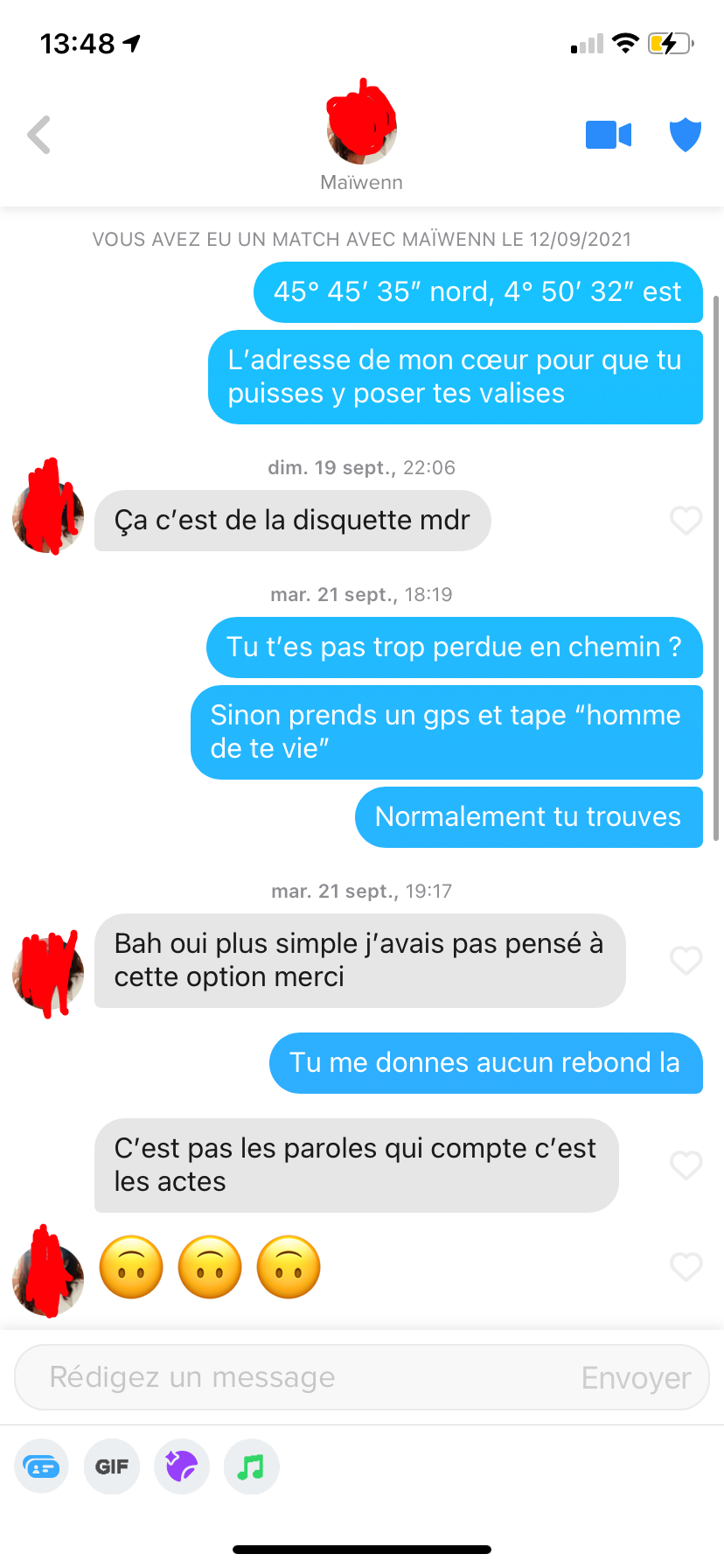Like the "Bah oui plus simple" message
724x1568 pixels.
pos(686,961)
